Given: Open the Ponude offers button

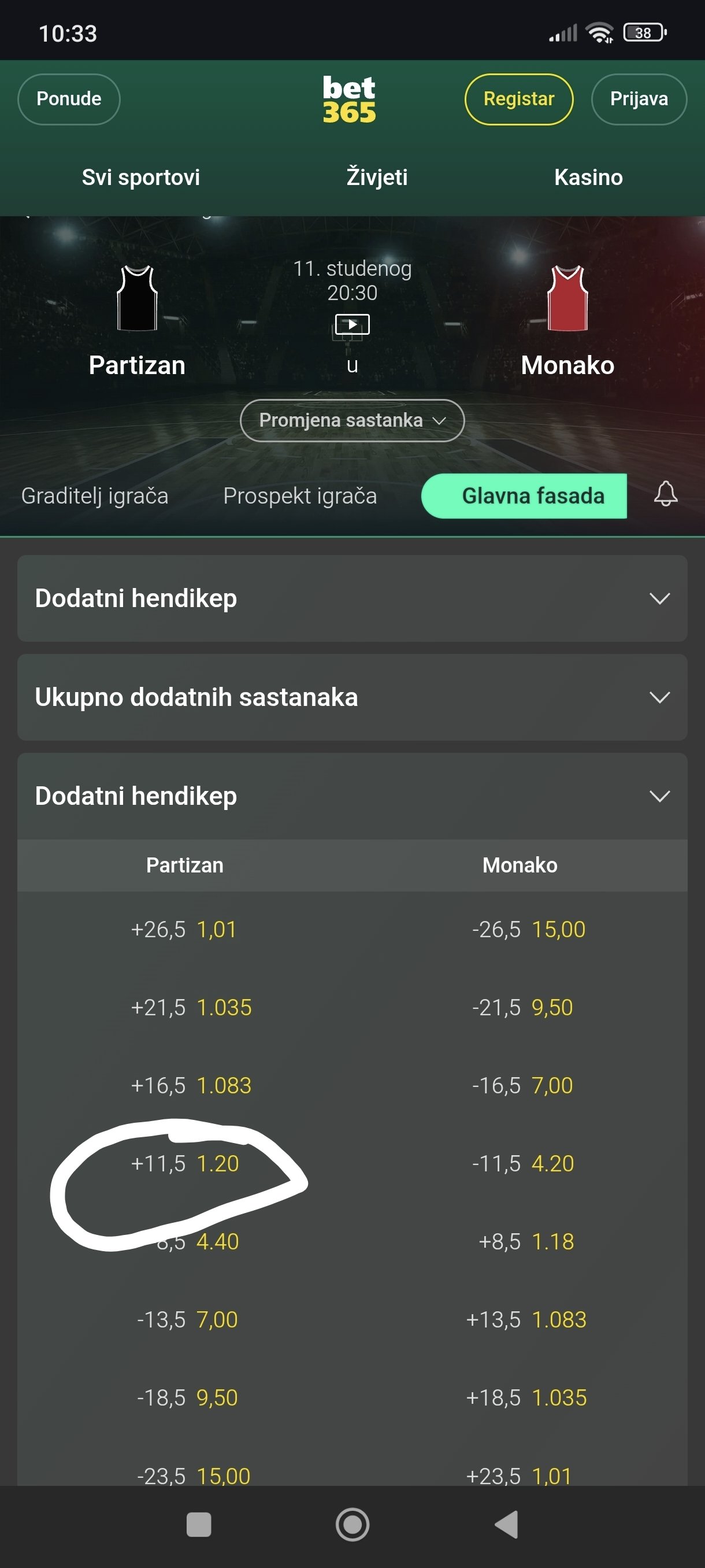Looking at the screenshot, I should pos(69,99).
